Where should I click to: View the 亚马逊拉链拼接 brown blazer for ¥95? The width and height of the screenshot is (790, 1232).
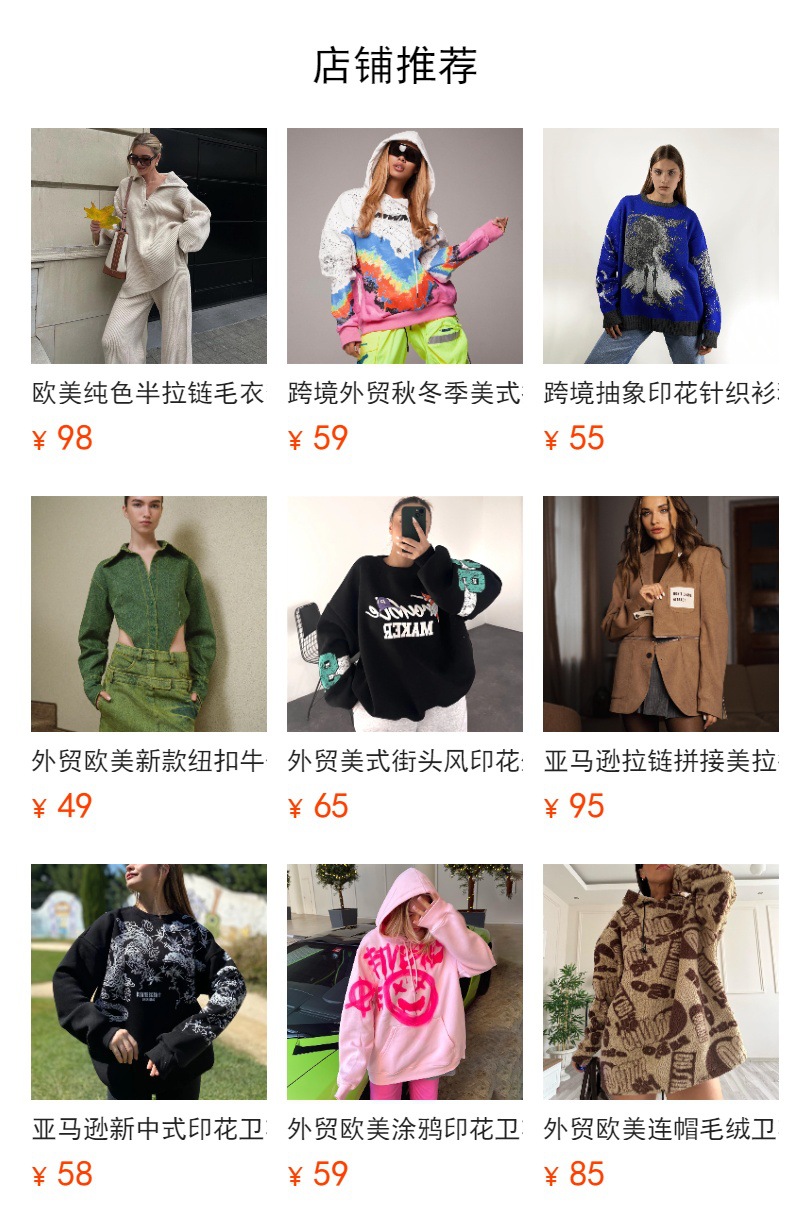coord(660,614)
